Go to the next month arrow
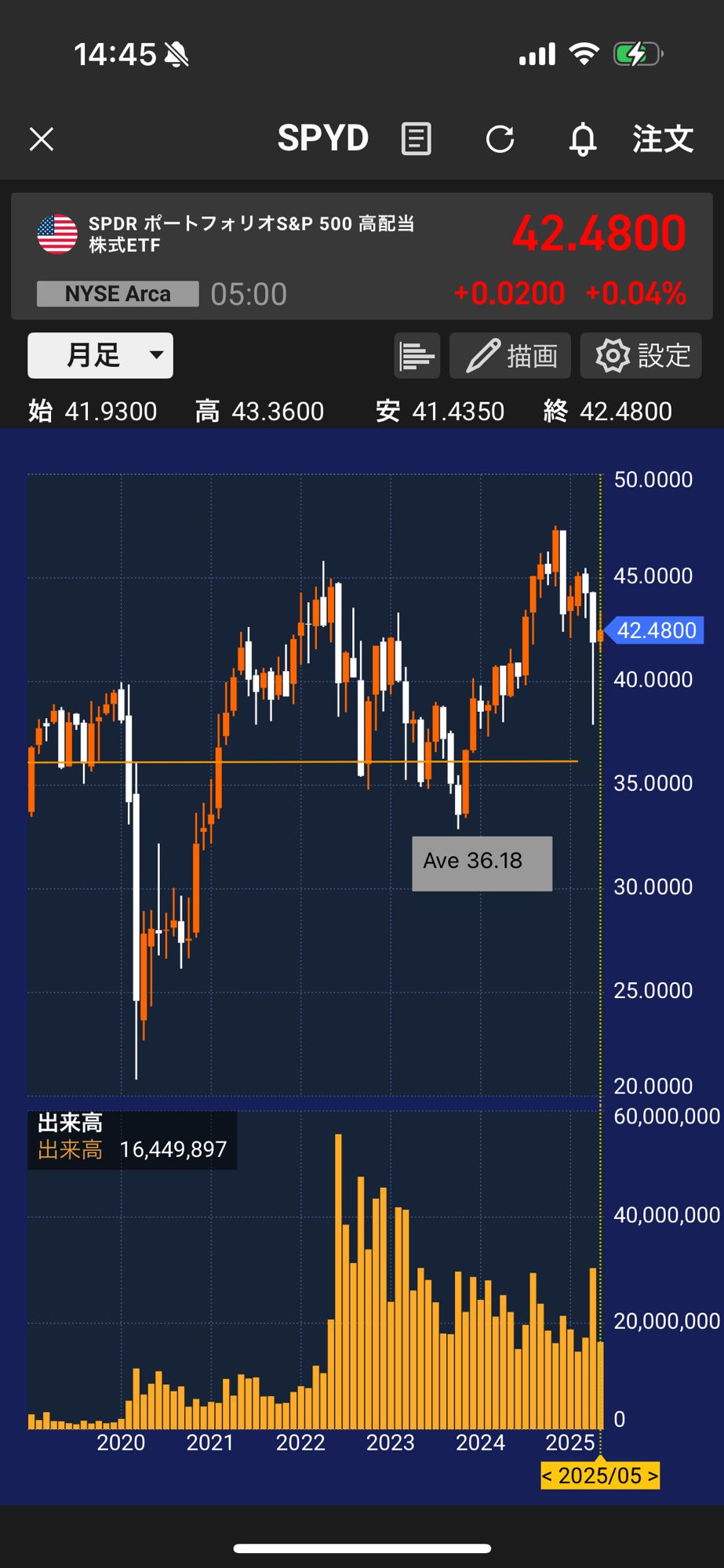This screenshot has width=724, height=1568. pos(652,1475)
